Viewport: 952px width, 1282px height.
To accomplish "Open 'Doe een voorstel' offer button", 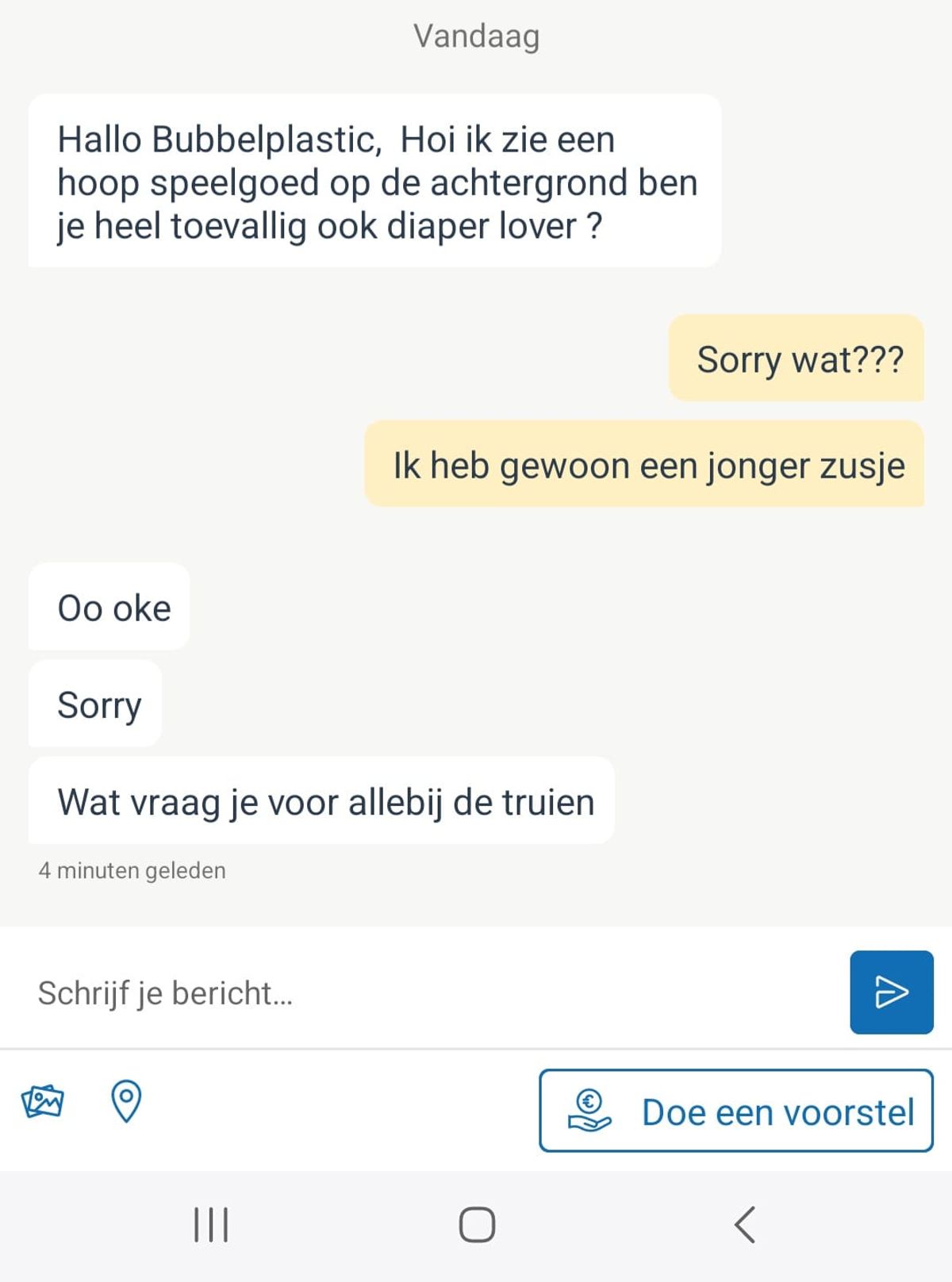I will pos(735,1111).
